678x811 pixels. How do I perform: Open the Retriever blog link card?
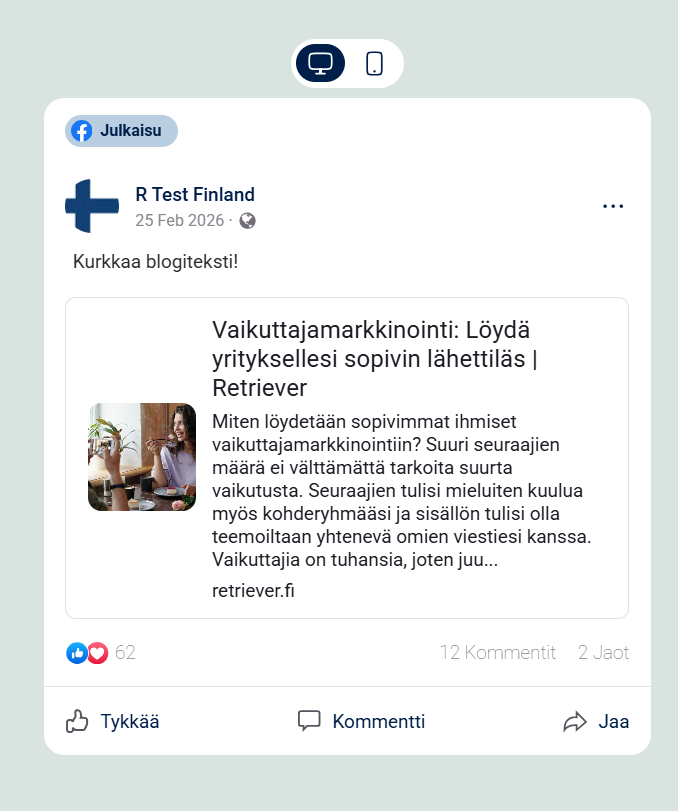[x=346, y=457]
